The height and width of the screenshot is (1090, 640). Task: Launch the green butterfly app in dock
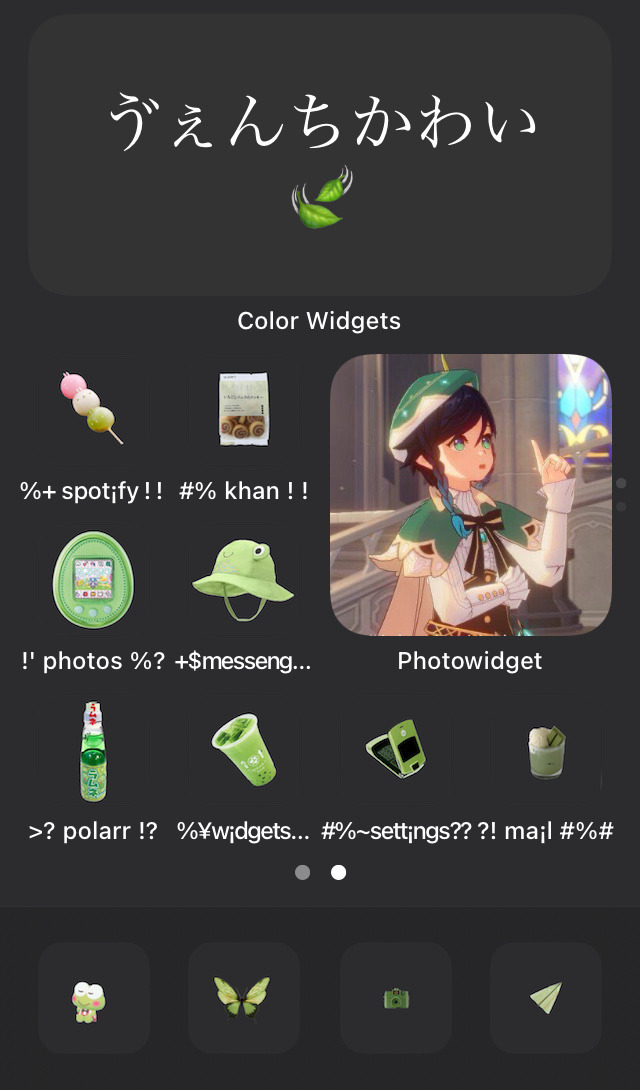[243, 998]
